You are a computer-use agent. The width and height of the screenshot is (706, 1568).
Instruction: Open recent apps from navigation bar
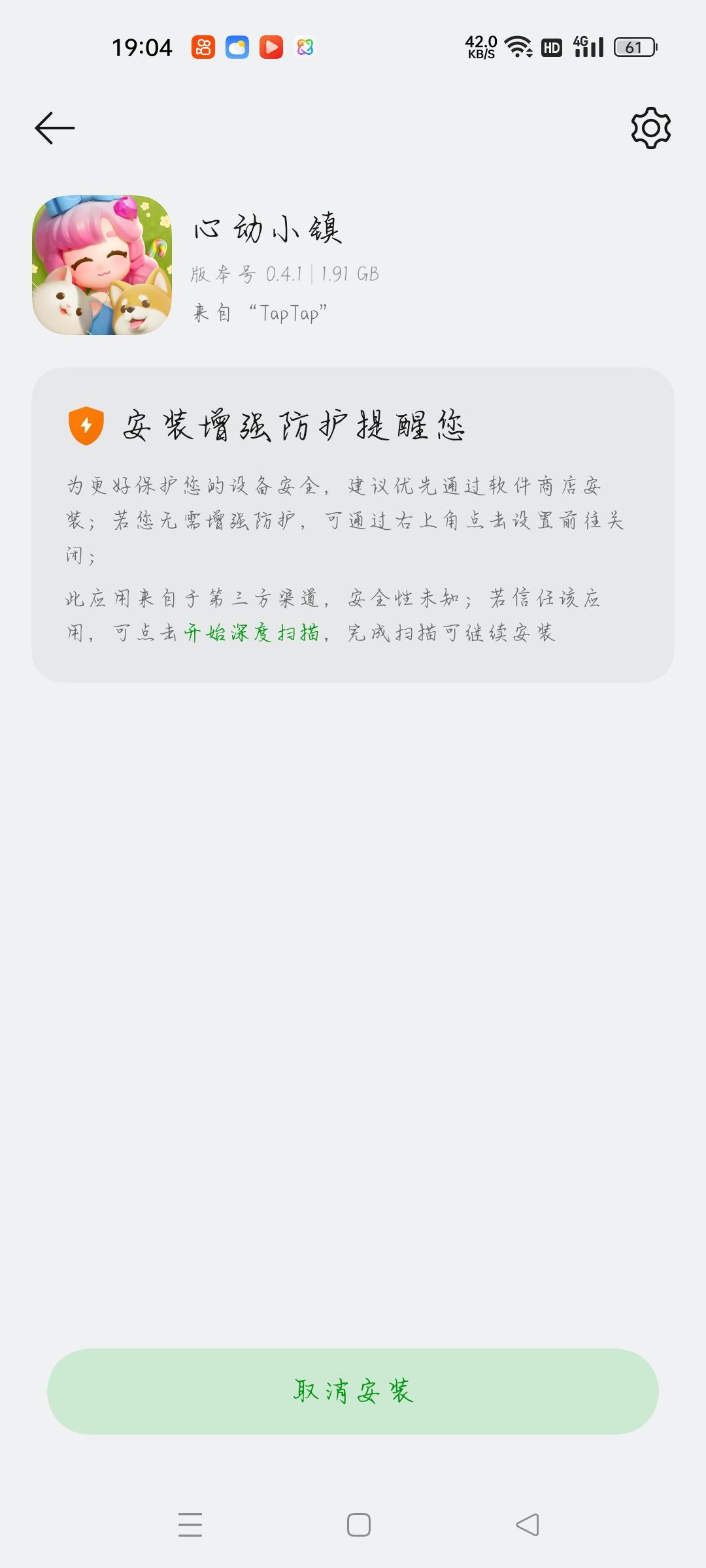(190, 1524)
